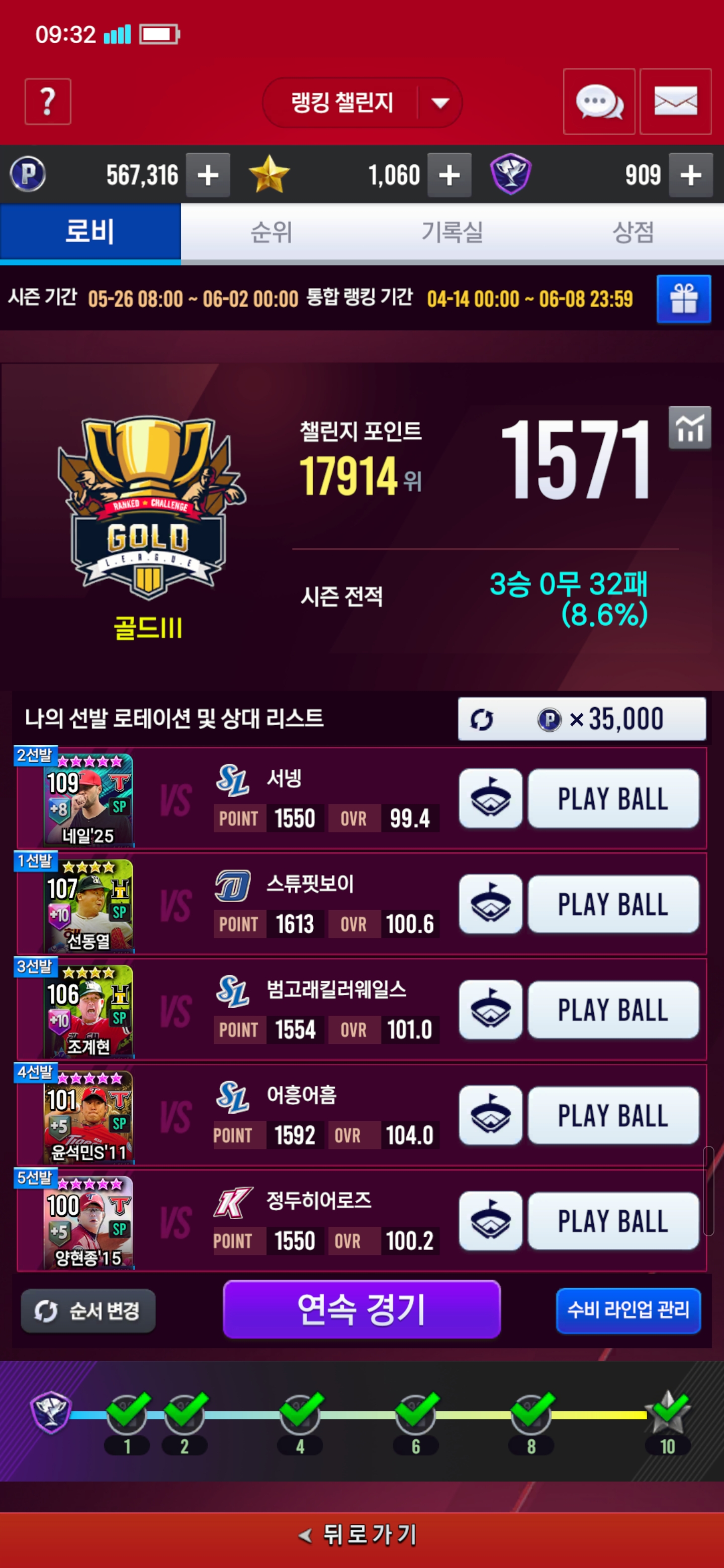This screenshot has width=724, height=1568.
Task: Open the season reward gift box
Action: pos(683,299)
